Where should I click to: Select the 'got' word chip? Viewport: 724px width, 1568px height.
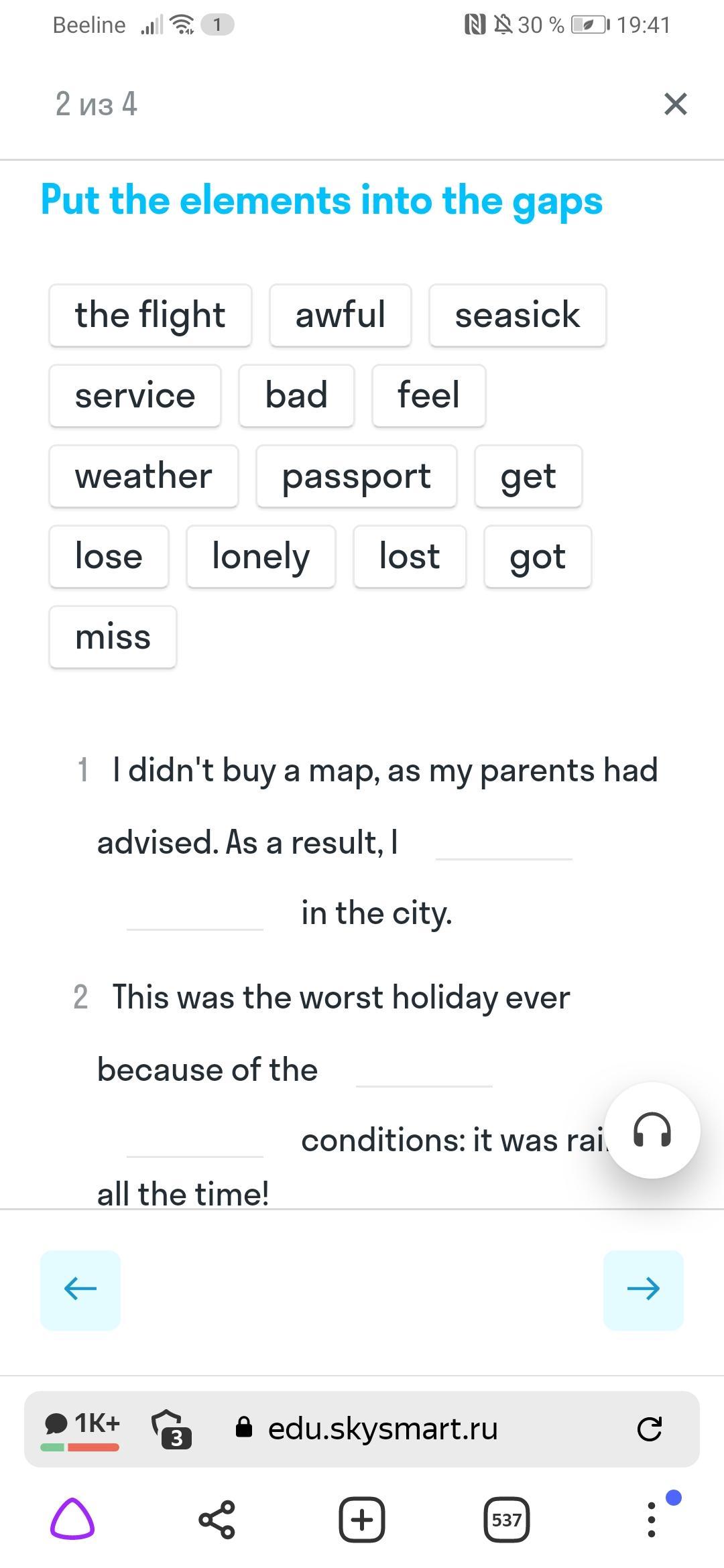(538, 556)
